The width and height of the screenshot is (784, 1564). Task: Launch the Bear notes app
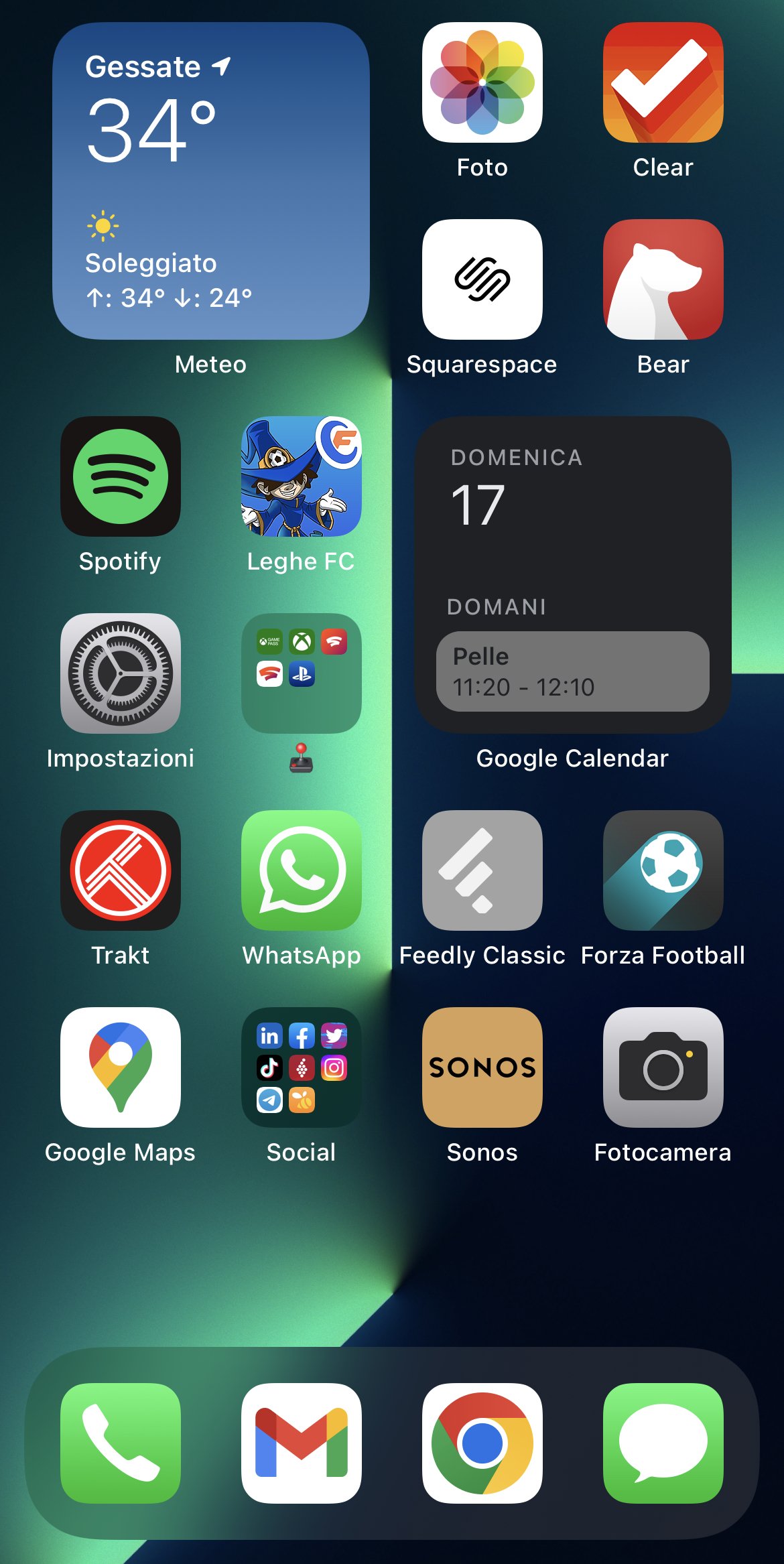[663, 279]
